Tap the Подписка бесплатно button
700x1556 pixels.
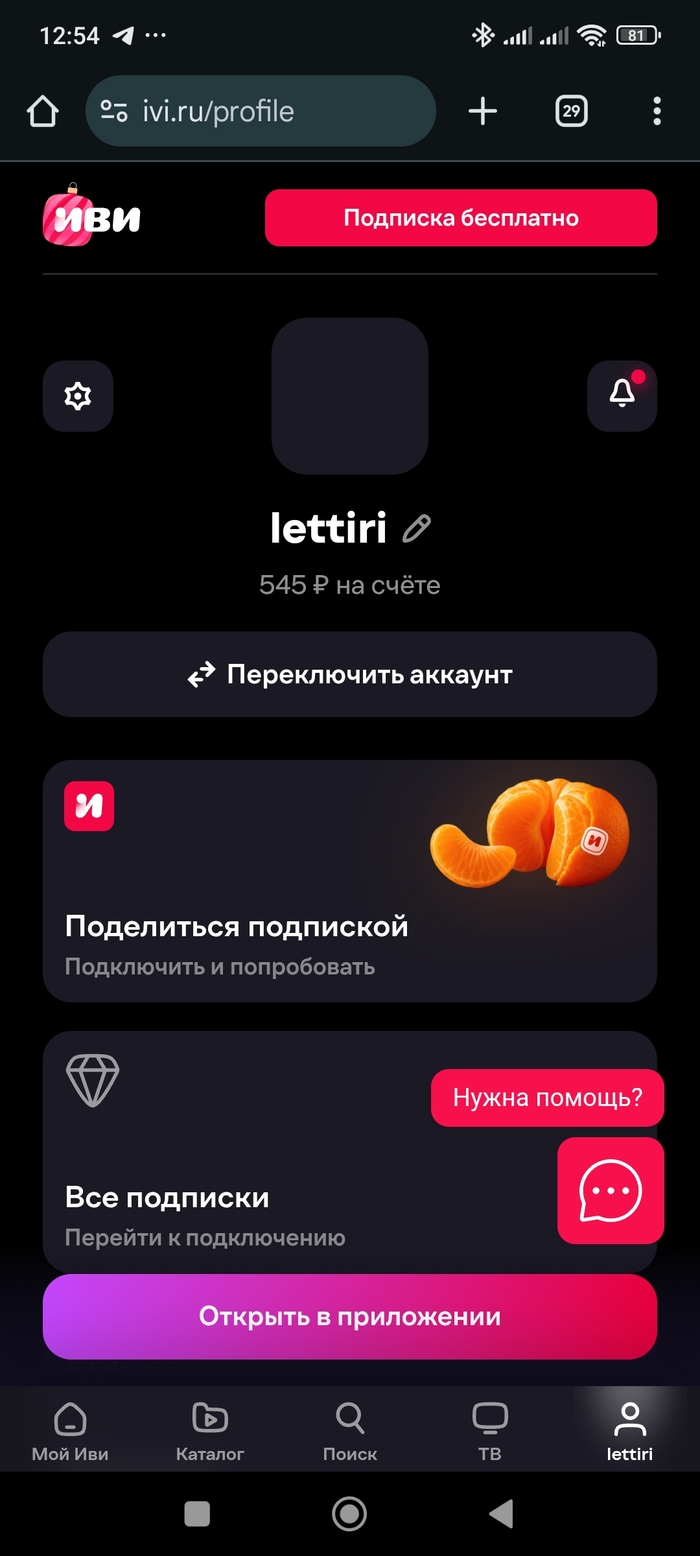460,217
